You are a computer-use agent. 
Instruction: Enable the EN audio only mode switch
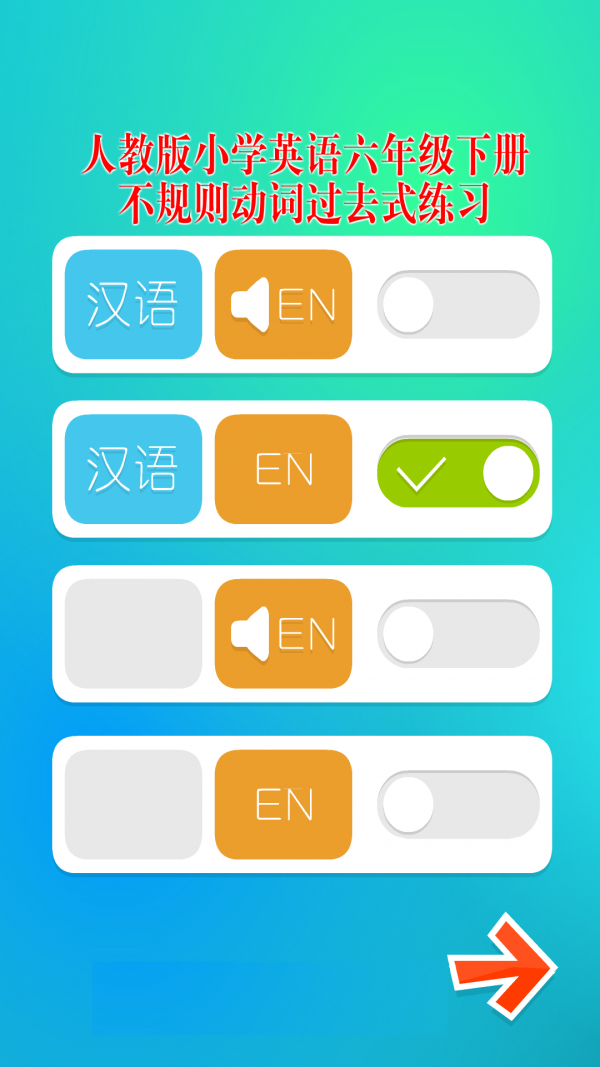458,634
